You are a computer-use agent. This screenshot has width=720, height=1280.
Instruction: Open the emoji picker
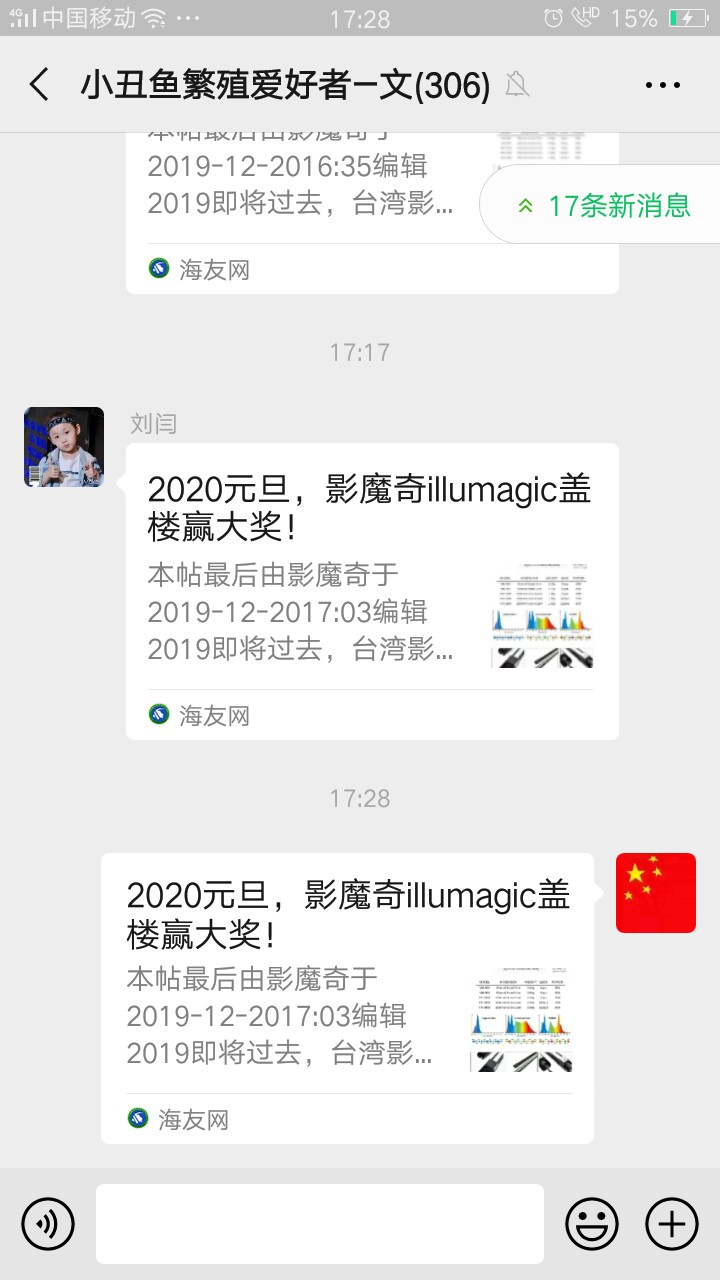pos(592,1223)
